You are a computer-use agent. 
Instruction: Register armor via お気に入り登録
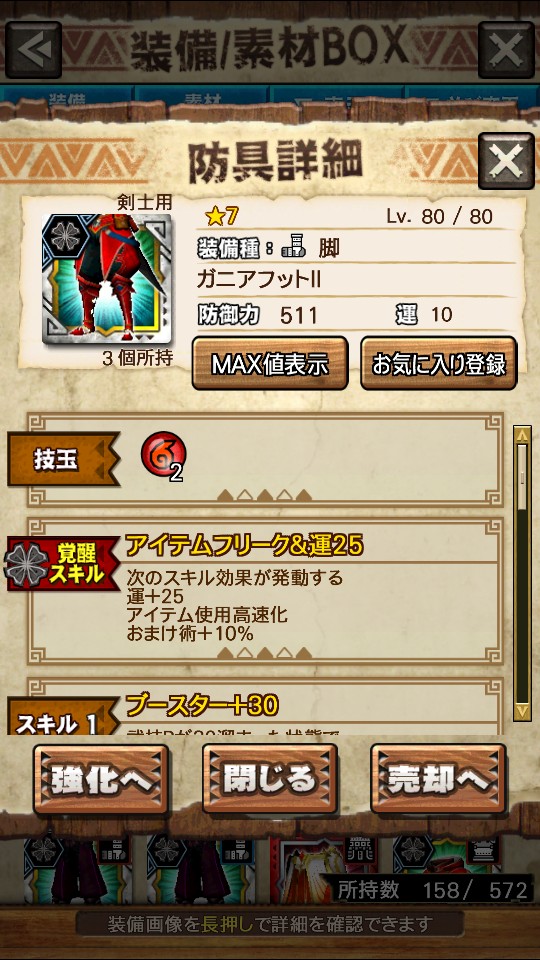(x=438, y=364)
